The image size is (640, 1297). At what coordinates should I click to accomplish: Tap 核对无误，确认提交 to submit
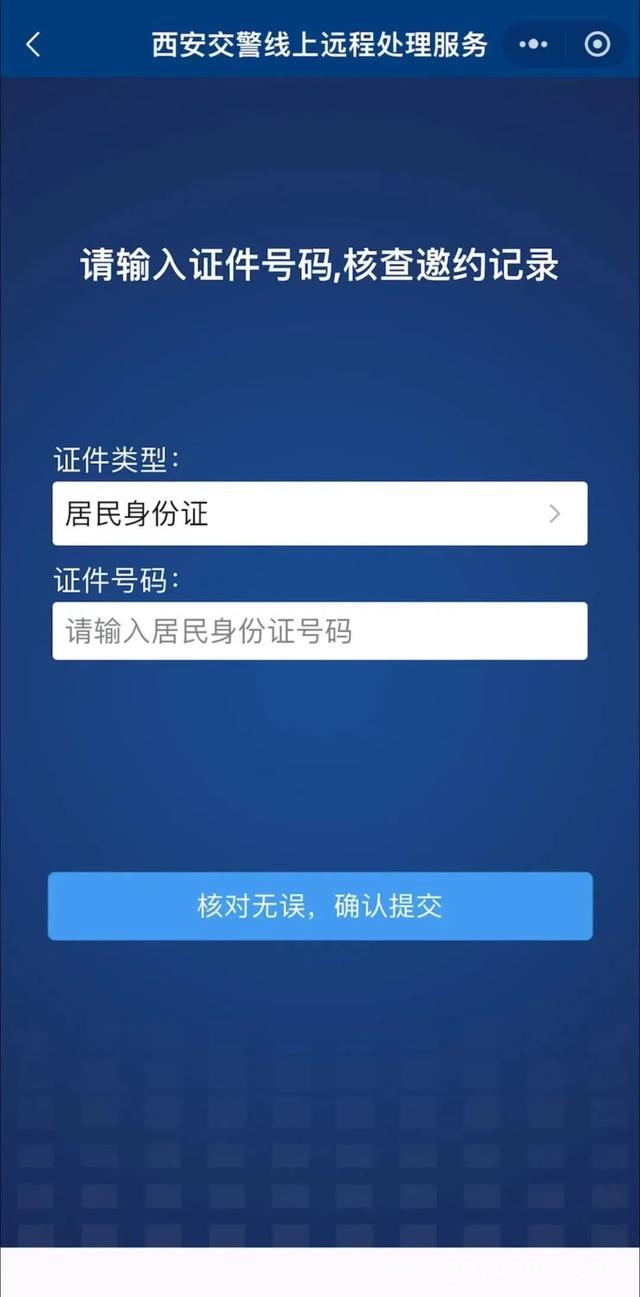click(320, 906)
